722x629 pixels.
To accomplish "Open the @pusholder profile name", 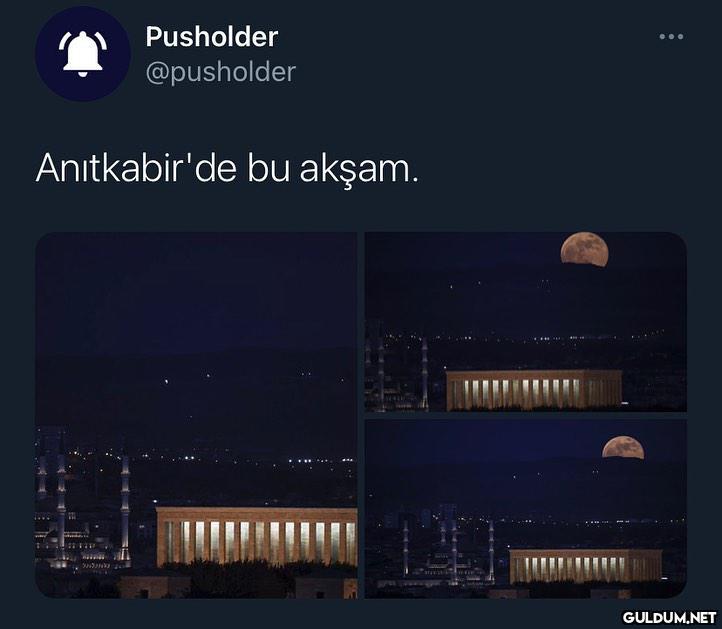I will (x=211, y=37).
